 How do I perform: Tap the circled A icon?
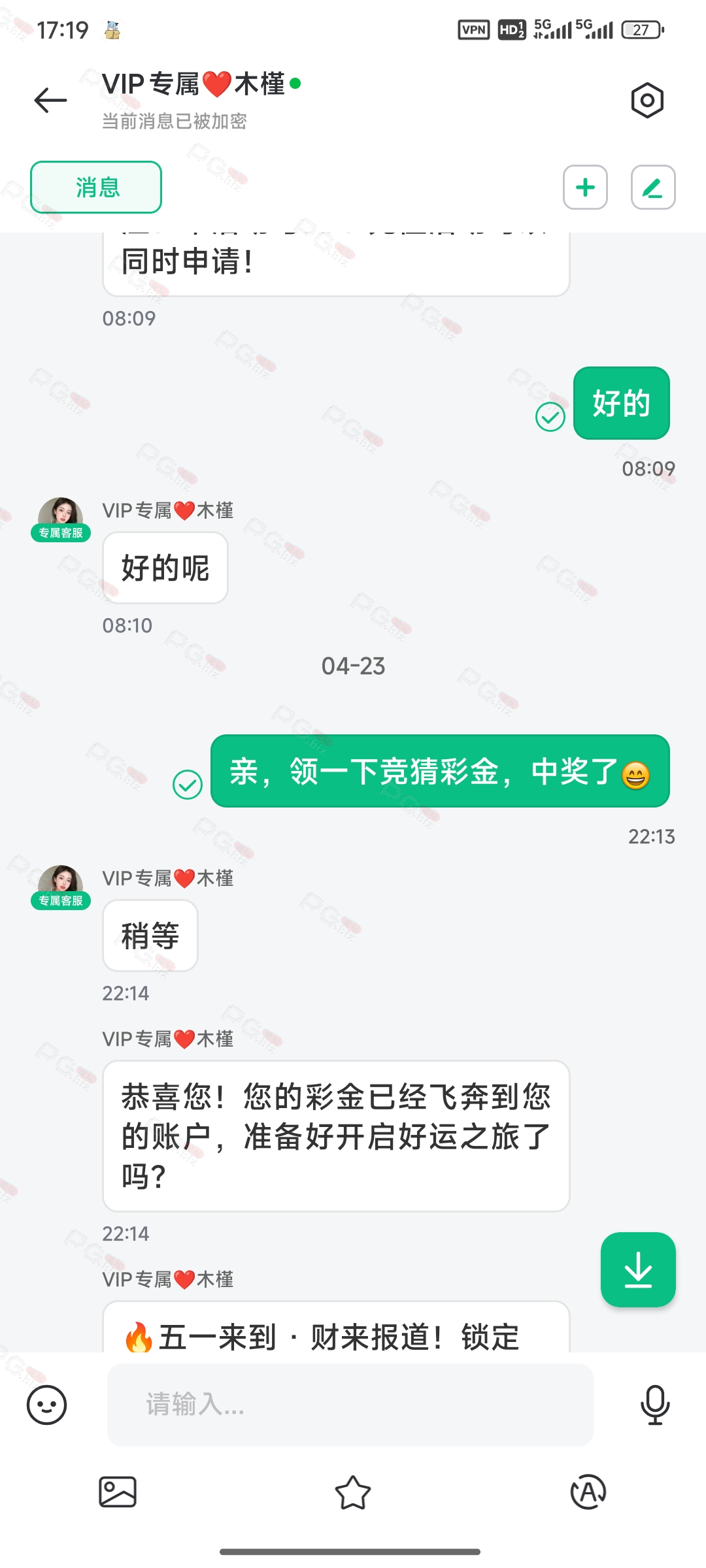tap(588, 1492)
